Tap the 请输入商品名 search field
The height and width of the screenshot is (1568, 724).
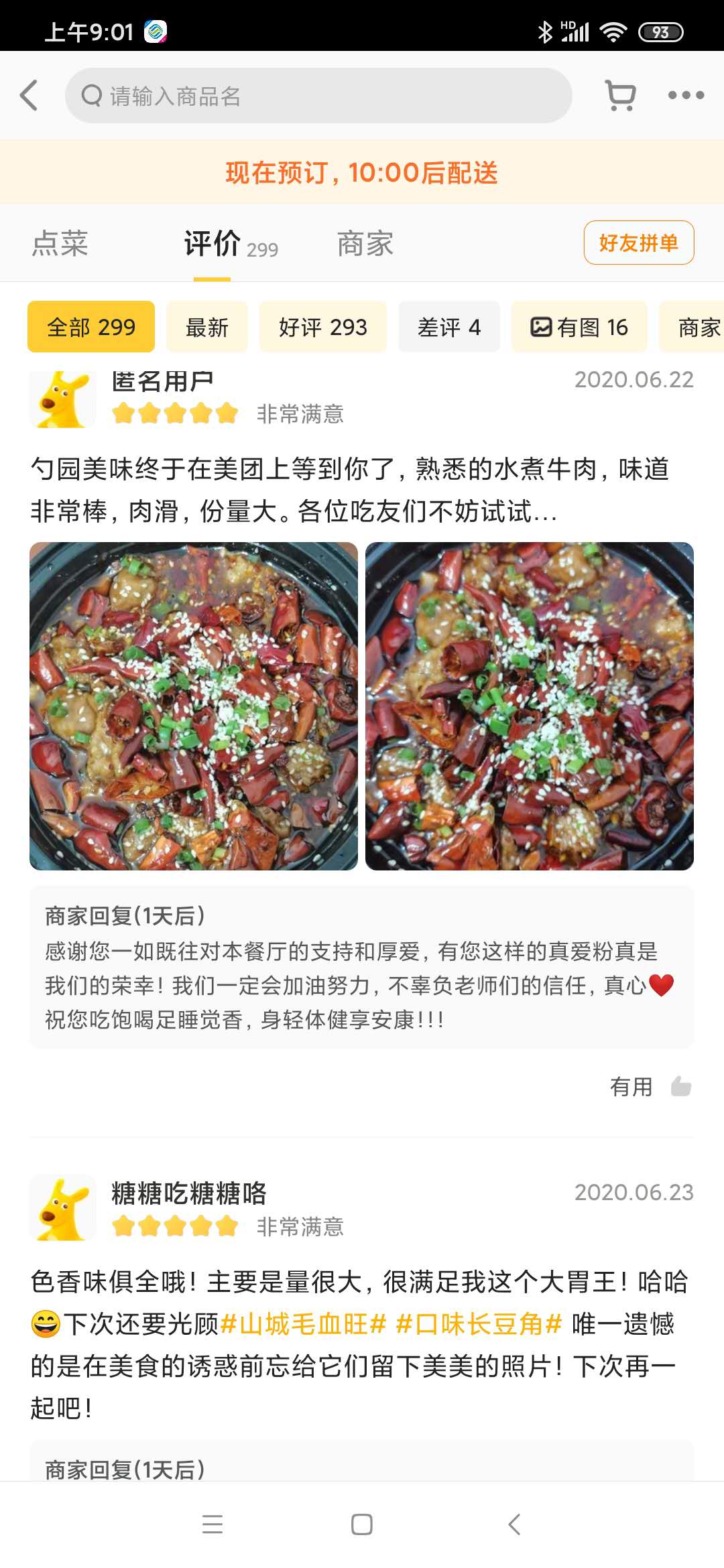318,96
